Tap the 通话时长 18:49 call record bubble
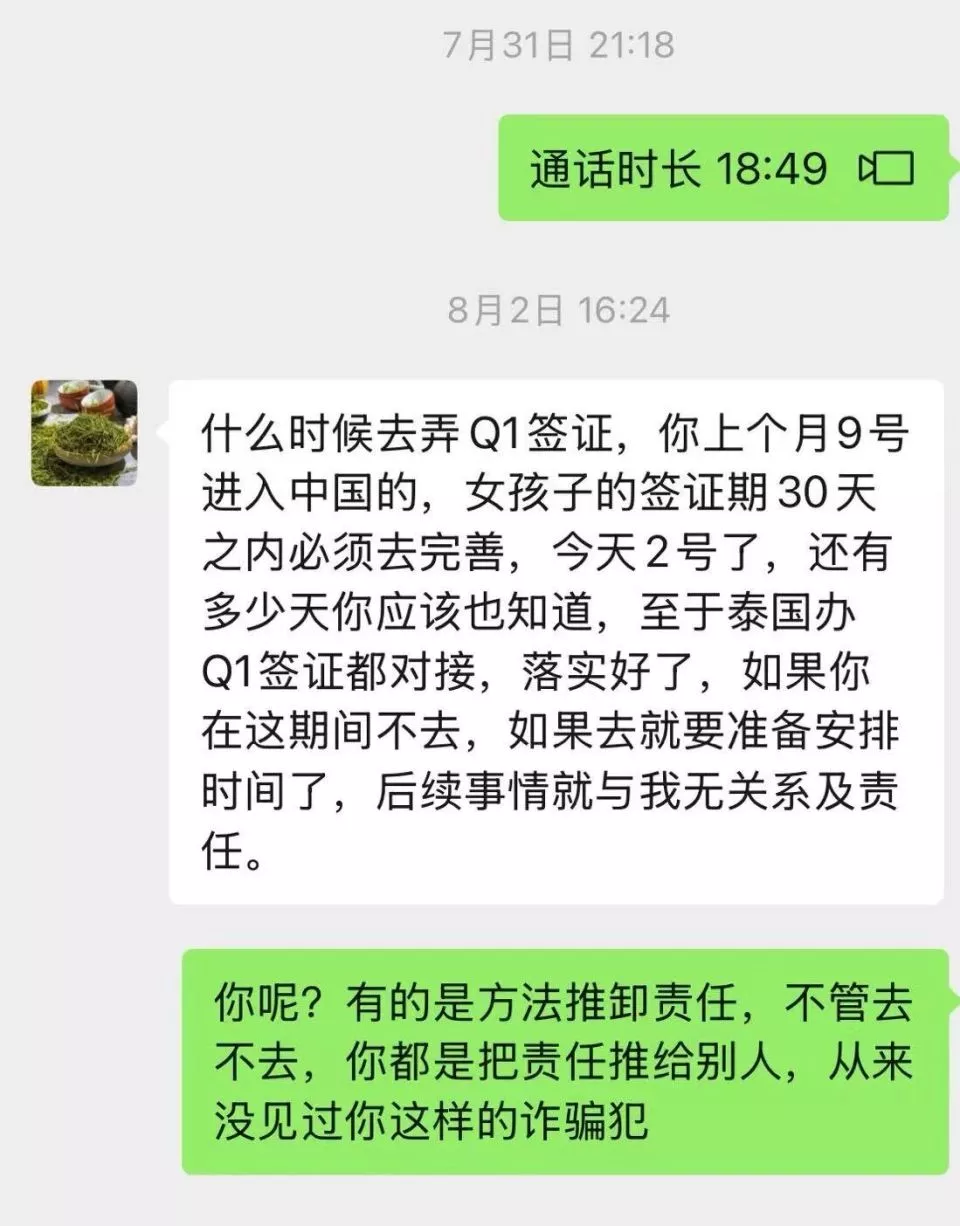 tap(722, 168)
